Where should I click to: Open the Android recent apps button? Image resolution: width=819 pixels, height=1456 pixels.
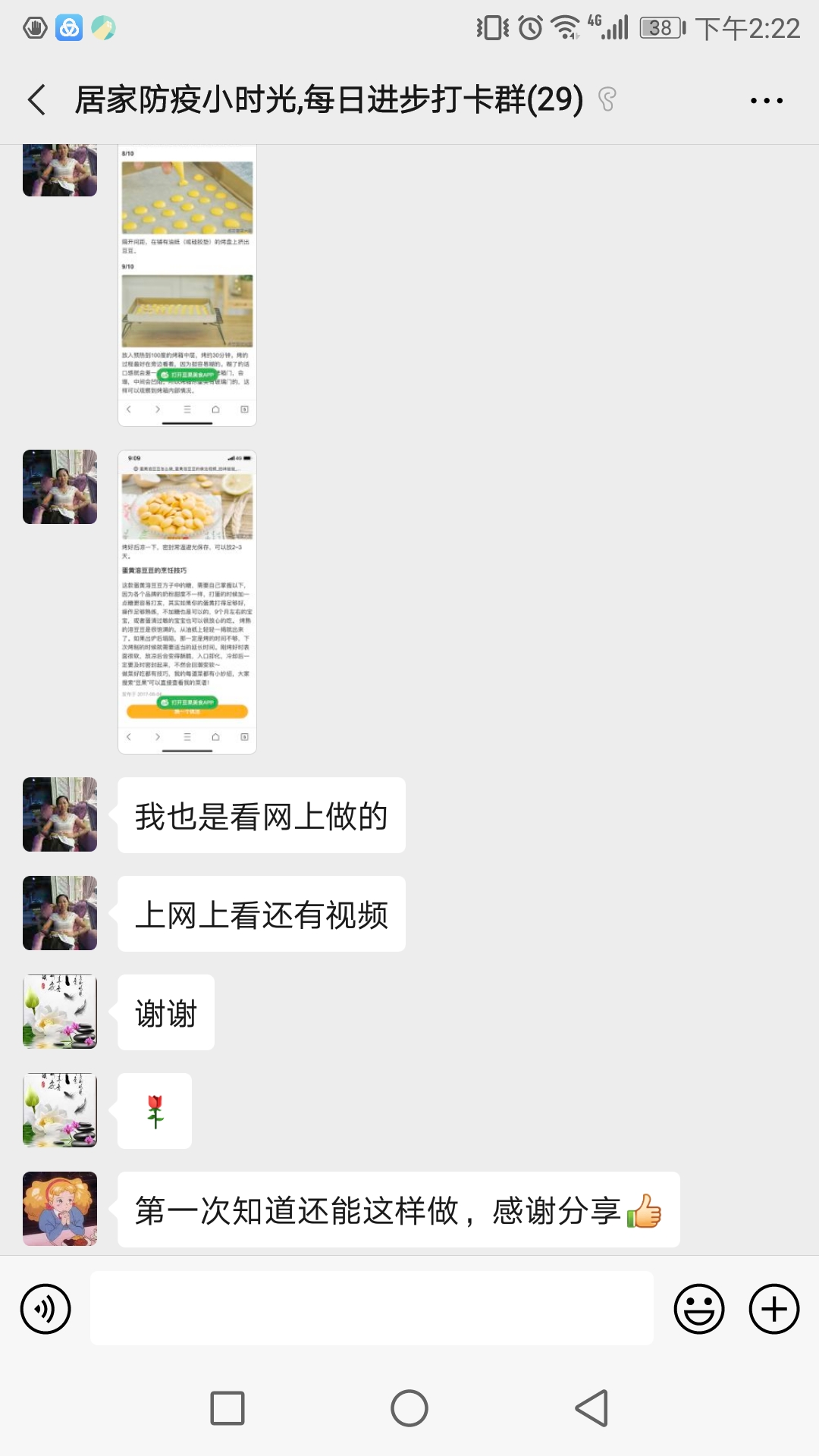(x=227, y=1408)
